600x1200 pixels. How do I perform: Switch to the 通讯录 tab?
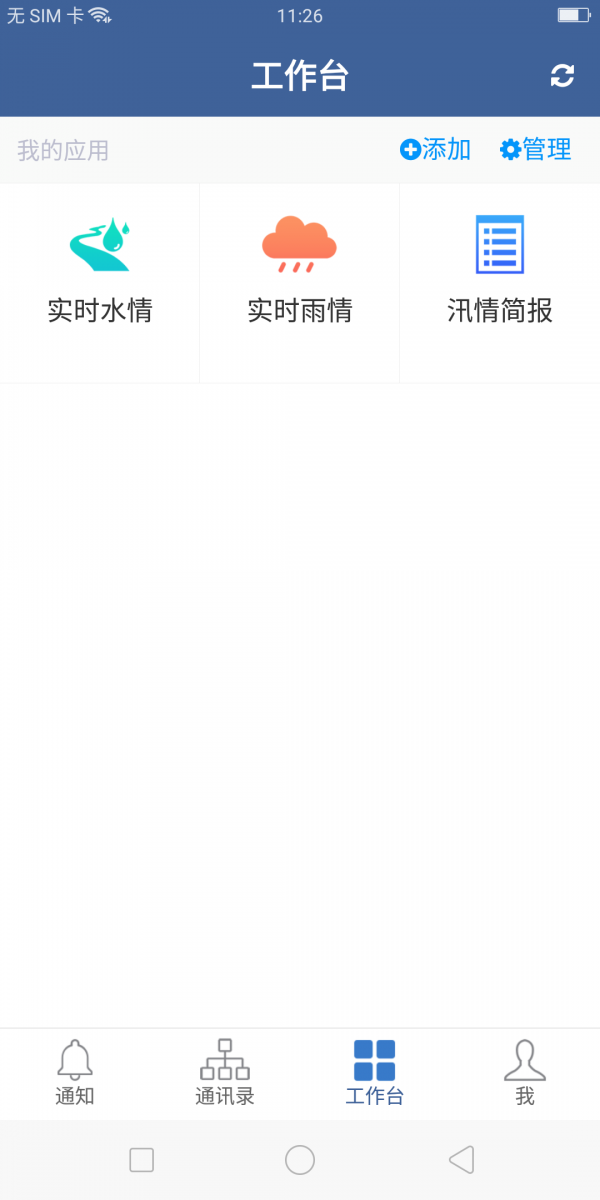click(x=225, y=1073)
